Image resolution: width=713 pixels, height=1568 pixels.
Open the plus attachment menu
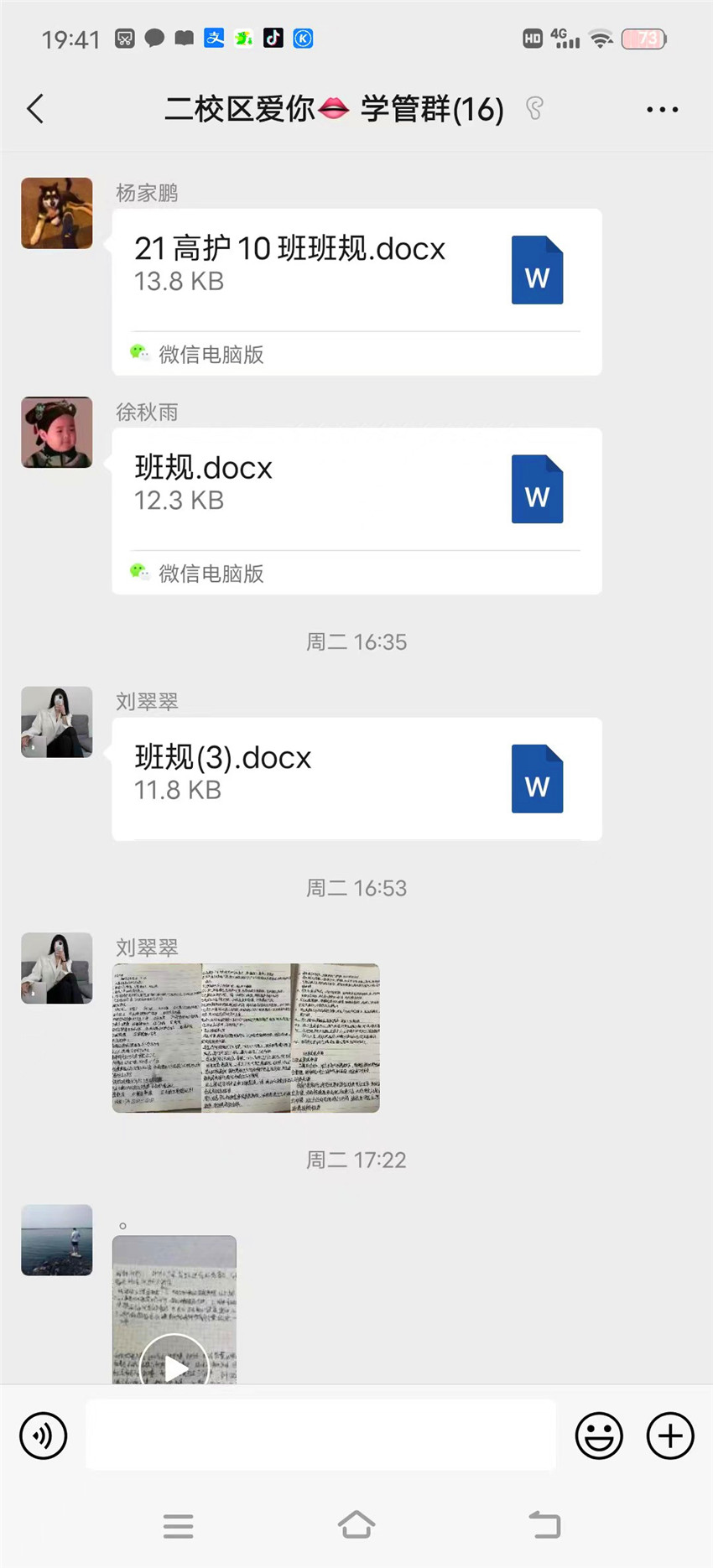(x=670, y=1436)
